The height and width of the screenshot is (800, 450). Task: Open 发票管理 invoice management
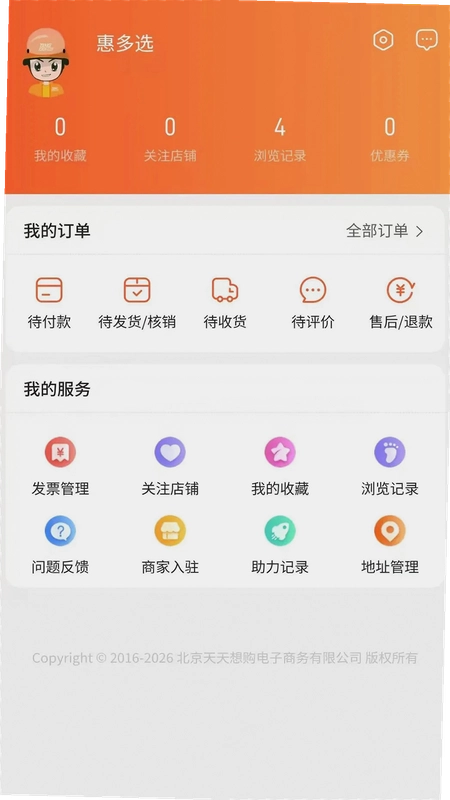[x=60, y=467]
